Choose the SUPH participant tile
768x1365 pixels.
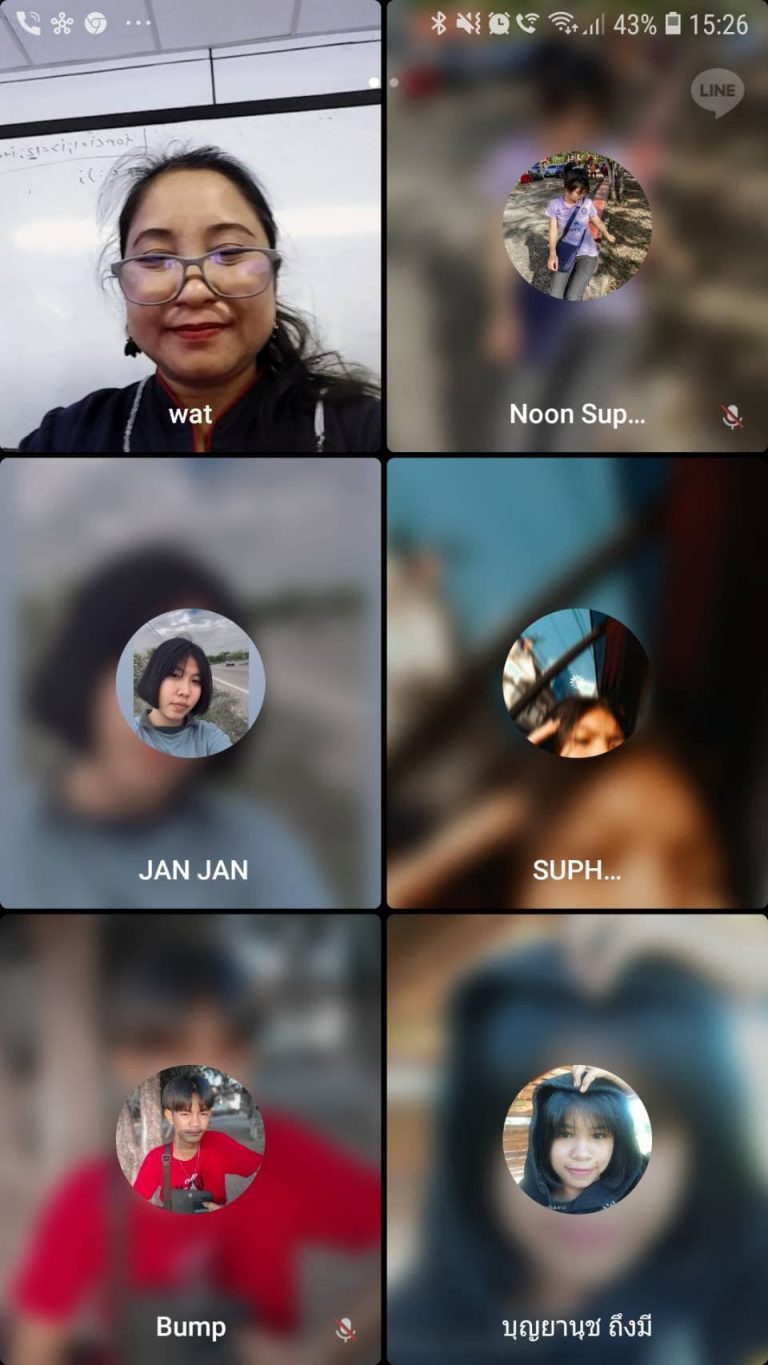click(x=577, y=683)
